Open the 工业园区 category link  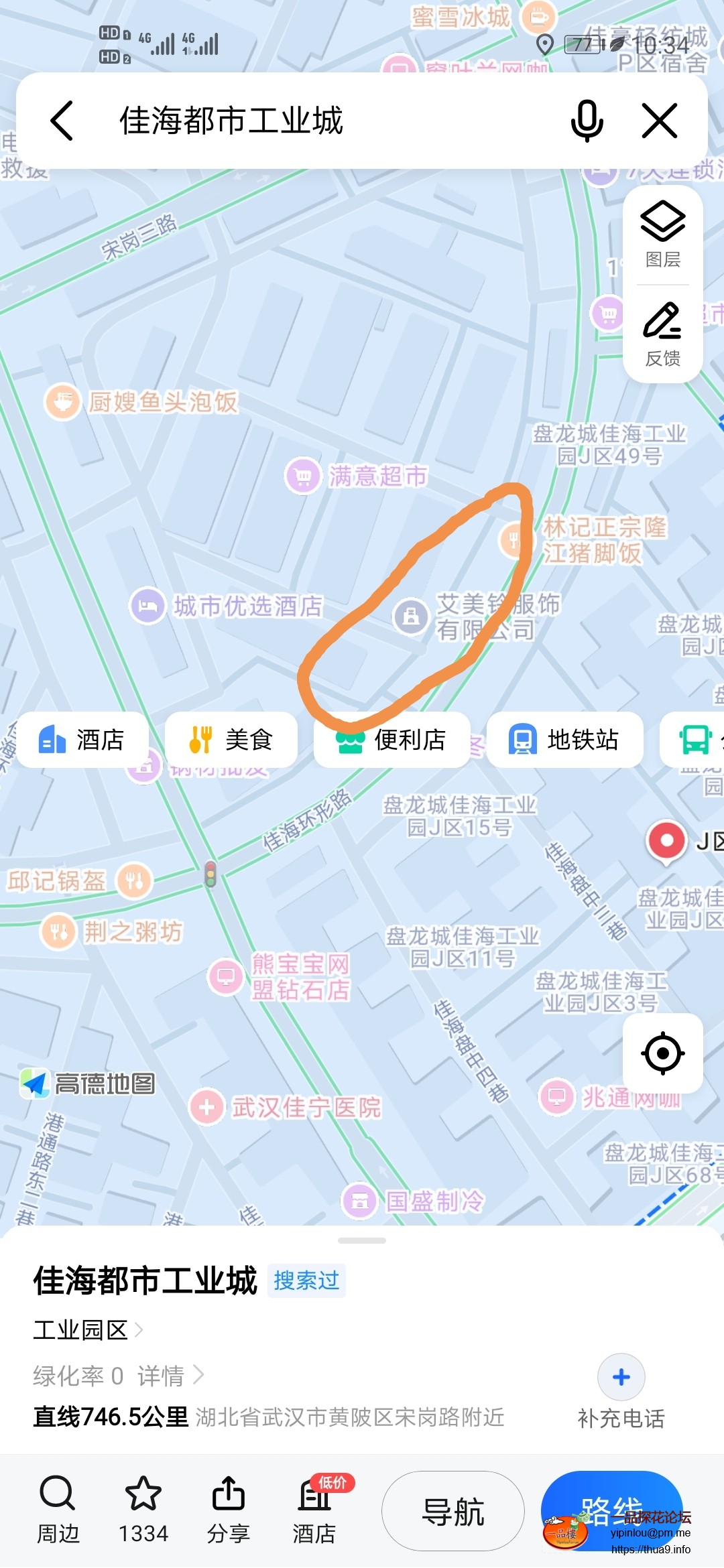pos(88,1330)
